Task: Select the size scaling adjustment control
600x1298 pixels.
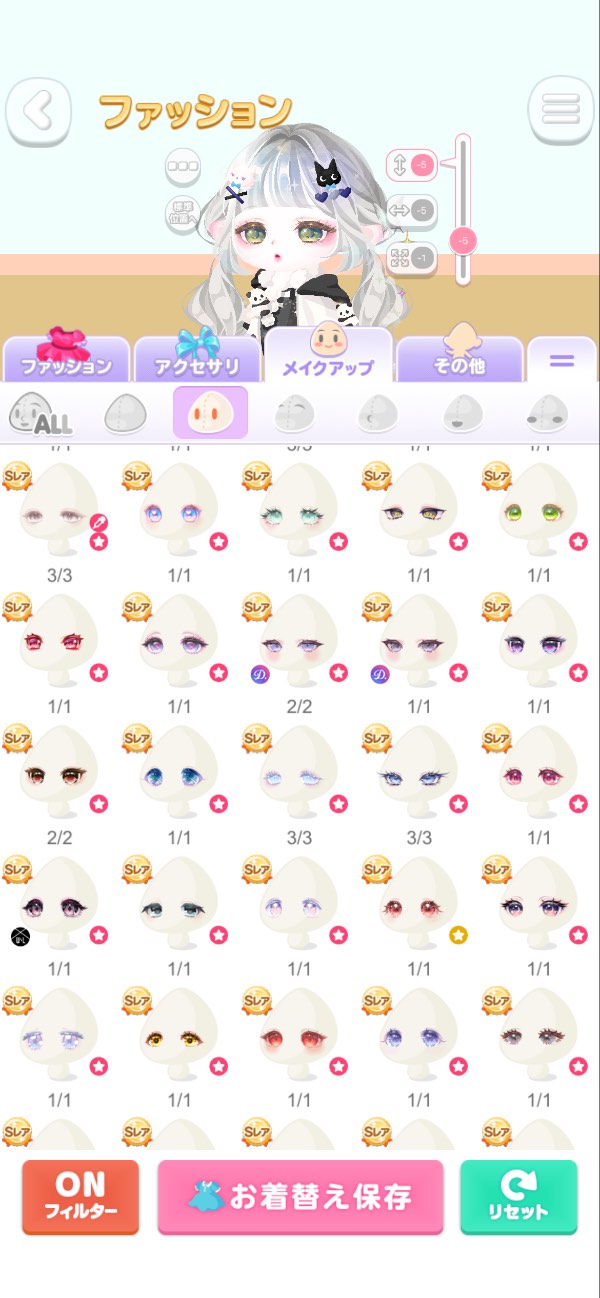Action: coord(411,258)
